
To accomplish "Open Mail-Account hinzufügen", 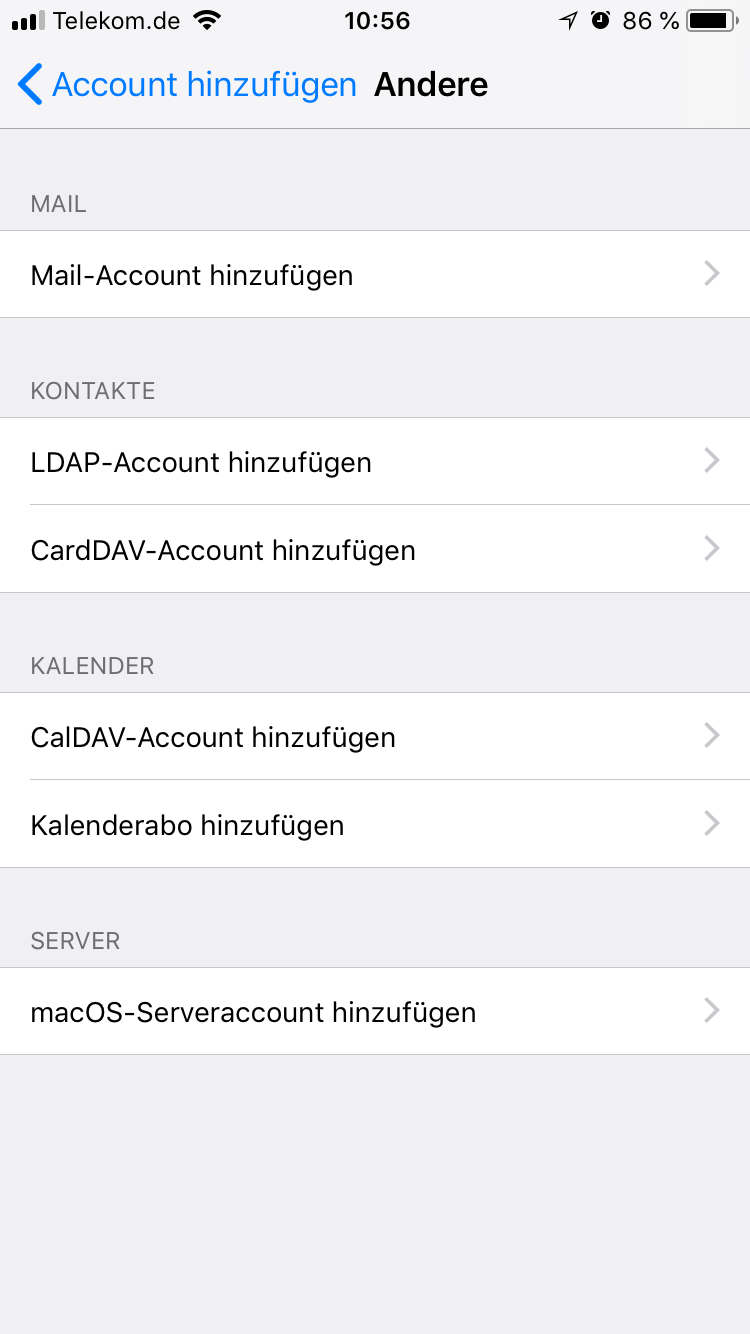I will click(375, 275).
